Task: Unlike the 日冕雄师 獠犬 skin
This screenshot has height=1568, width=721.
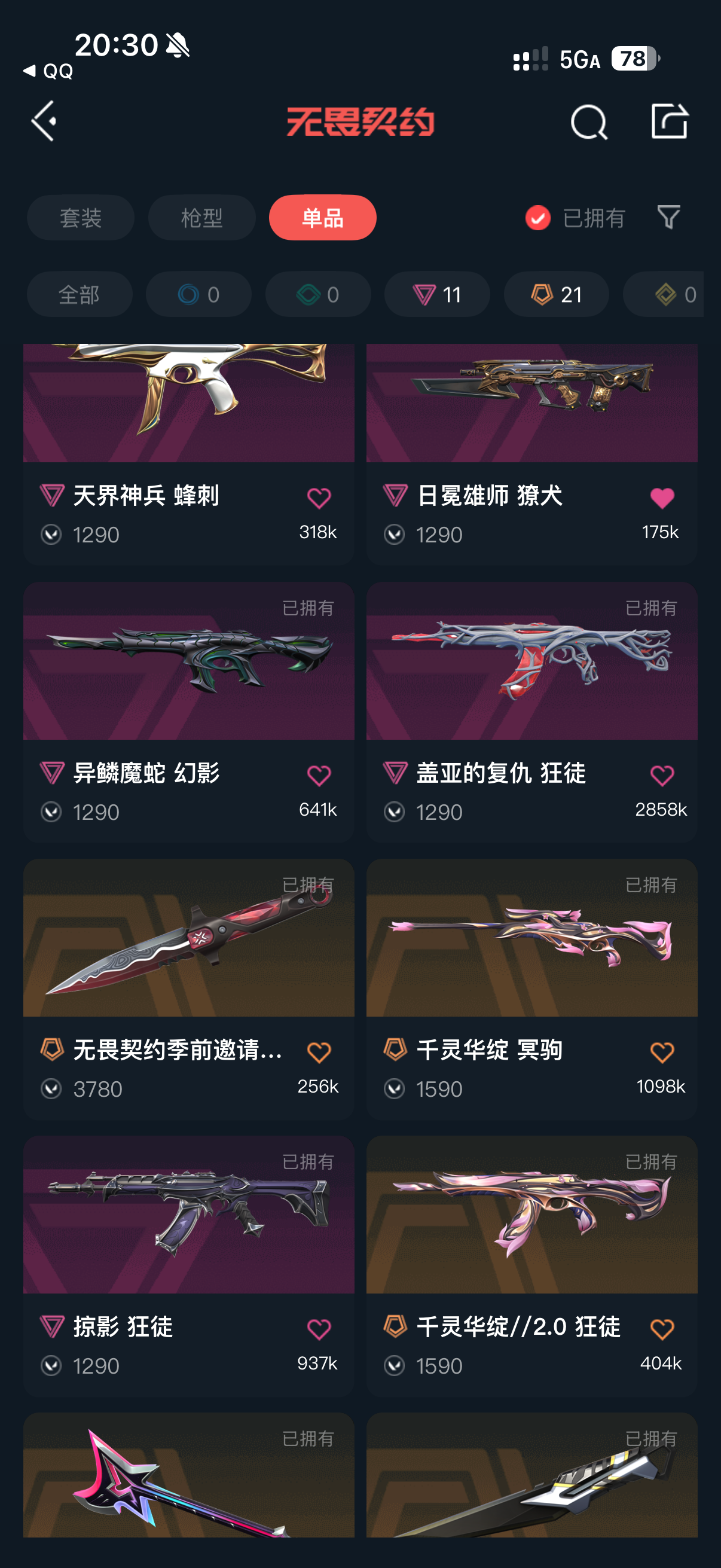Action: [x=662, y=498]
